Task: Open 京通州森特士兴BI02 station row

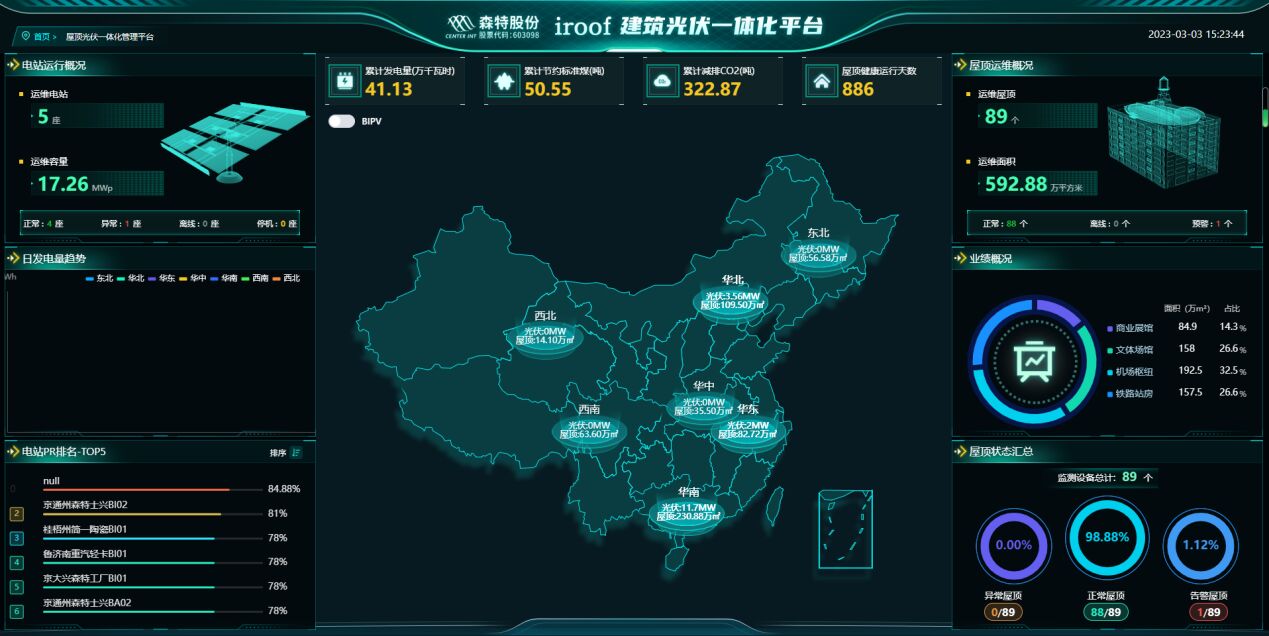Action: 85,505
